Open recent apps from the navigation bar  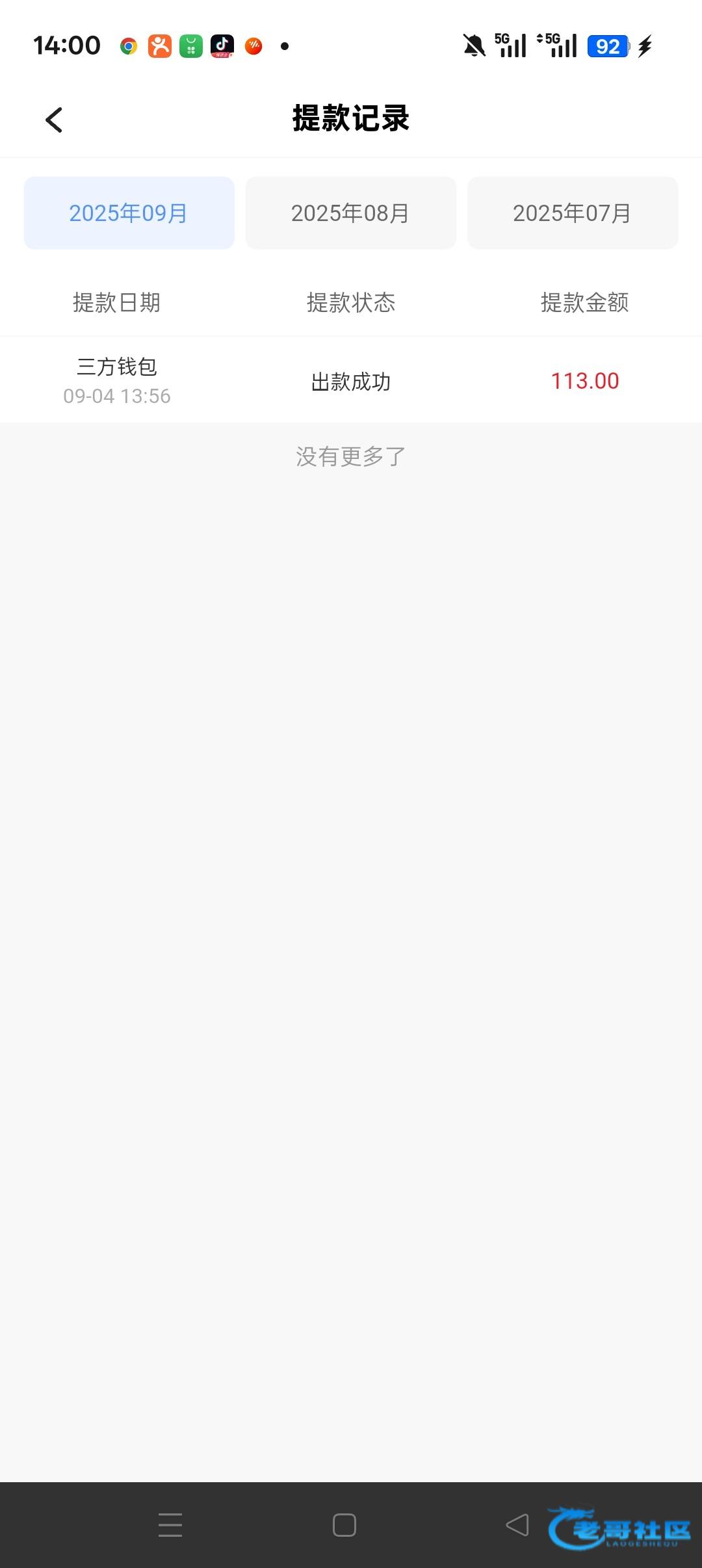tap(170, 1524)
